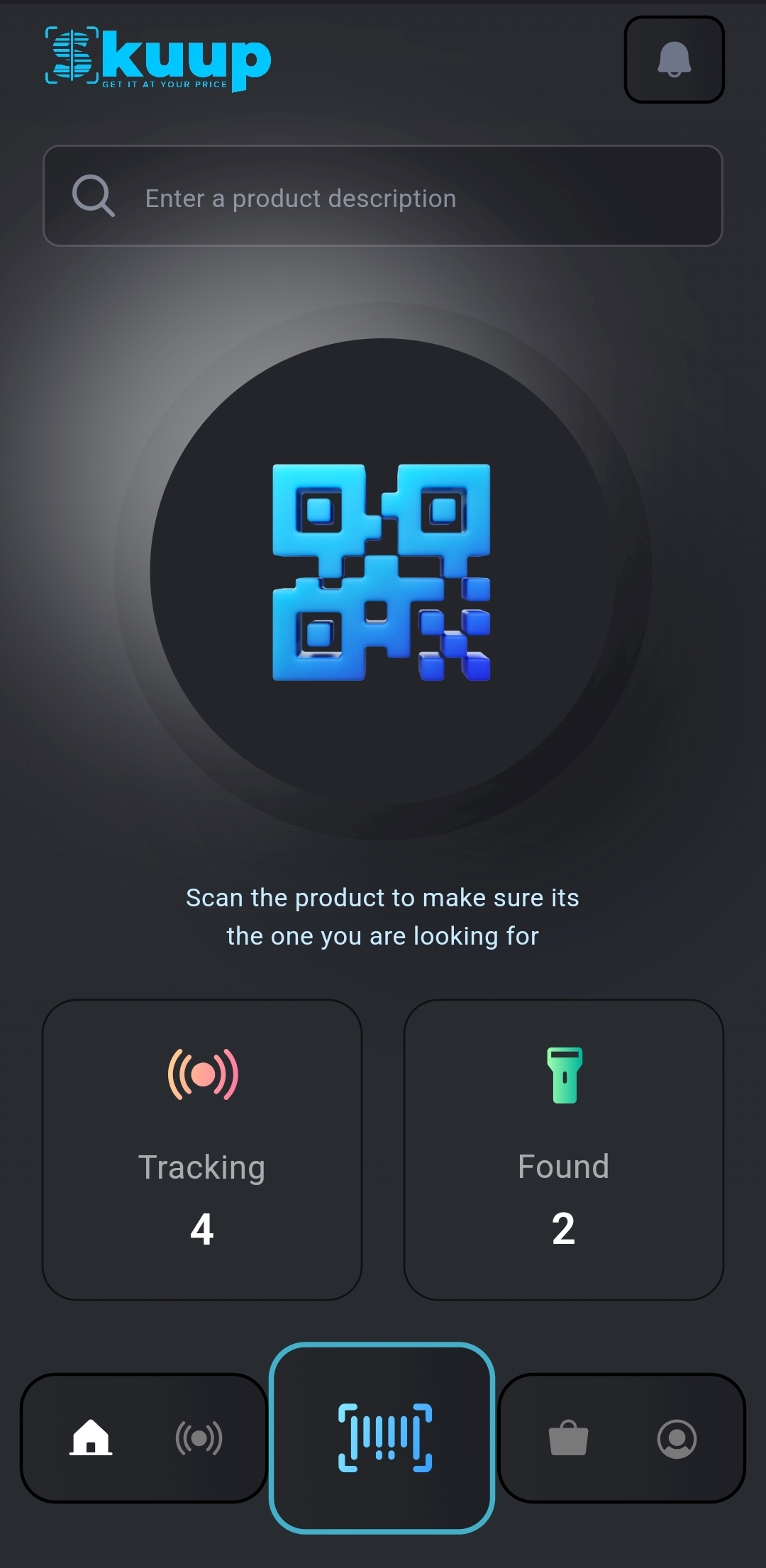
Task: Open the barcode scanner tab
Action: pos(382,1438)
